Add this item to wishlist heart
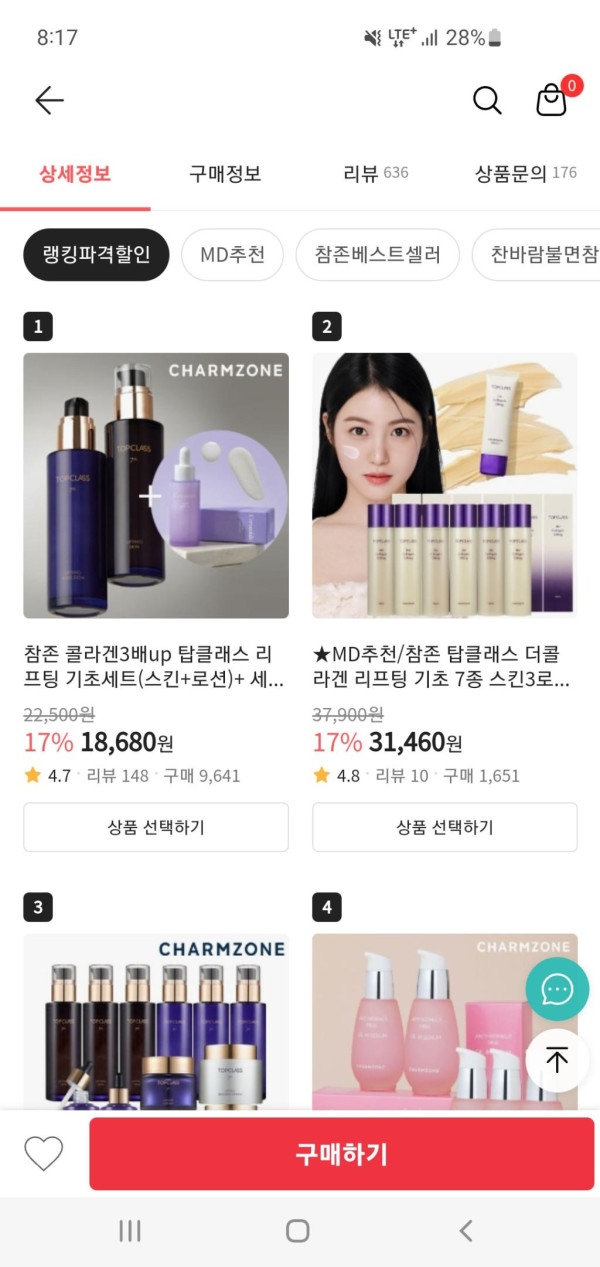600x1267 pixels. pyautogui.click(x=44, y=1154)
